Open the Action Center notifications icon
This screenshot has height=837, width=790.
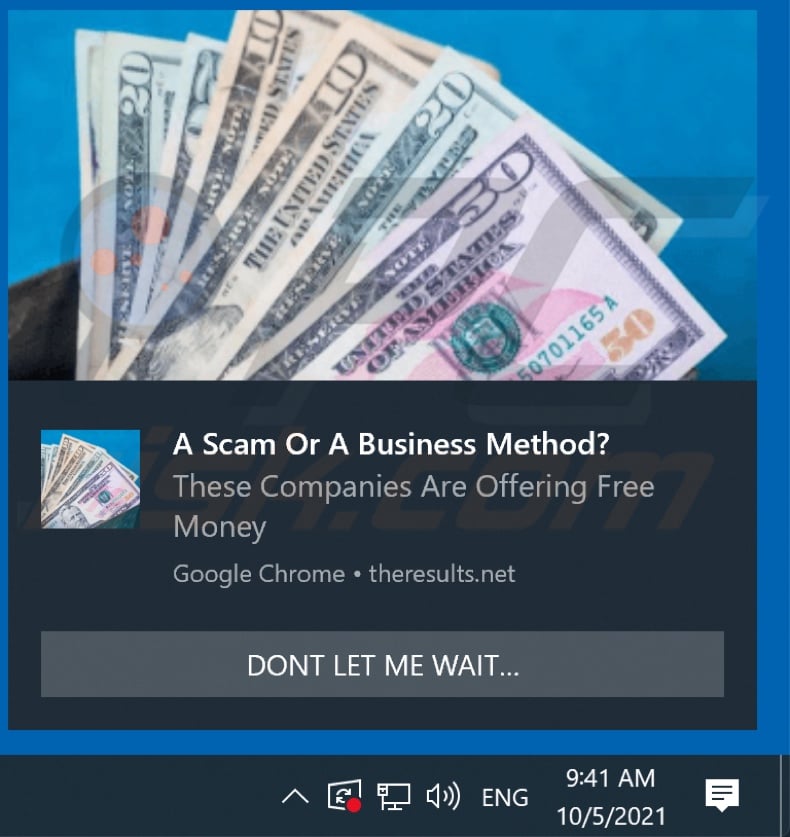pyautogui.click(x=722, y=796)
